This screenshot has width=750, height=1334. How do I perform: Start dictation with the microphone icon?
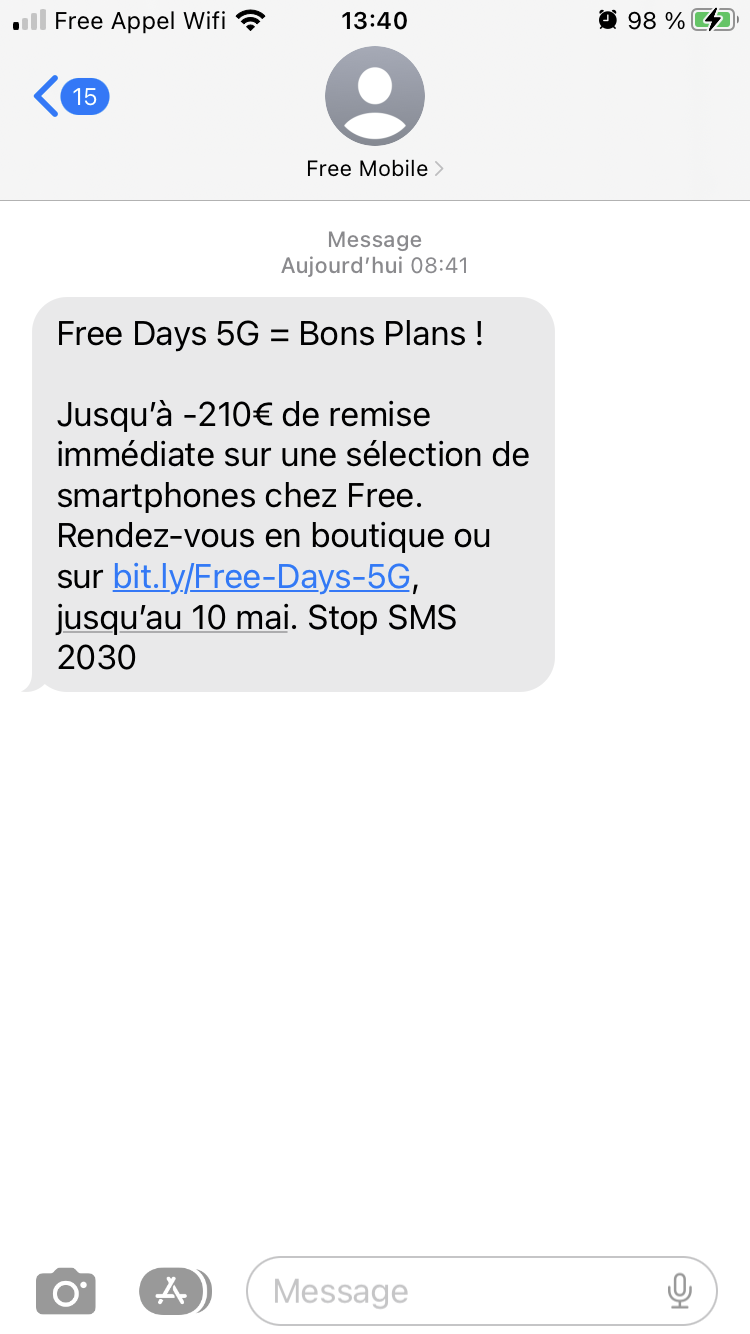click(680, 1291)
